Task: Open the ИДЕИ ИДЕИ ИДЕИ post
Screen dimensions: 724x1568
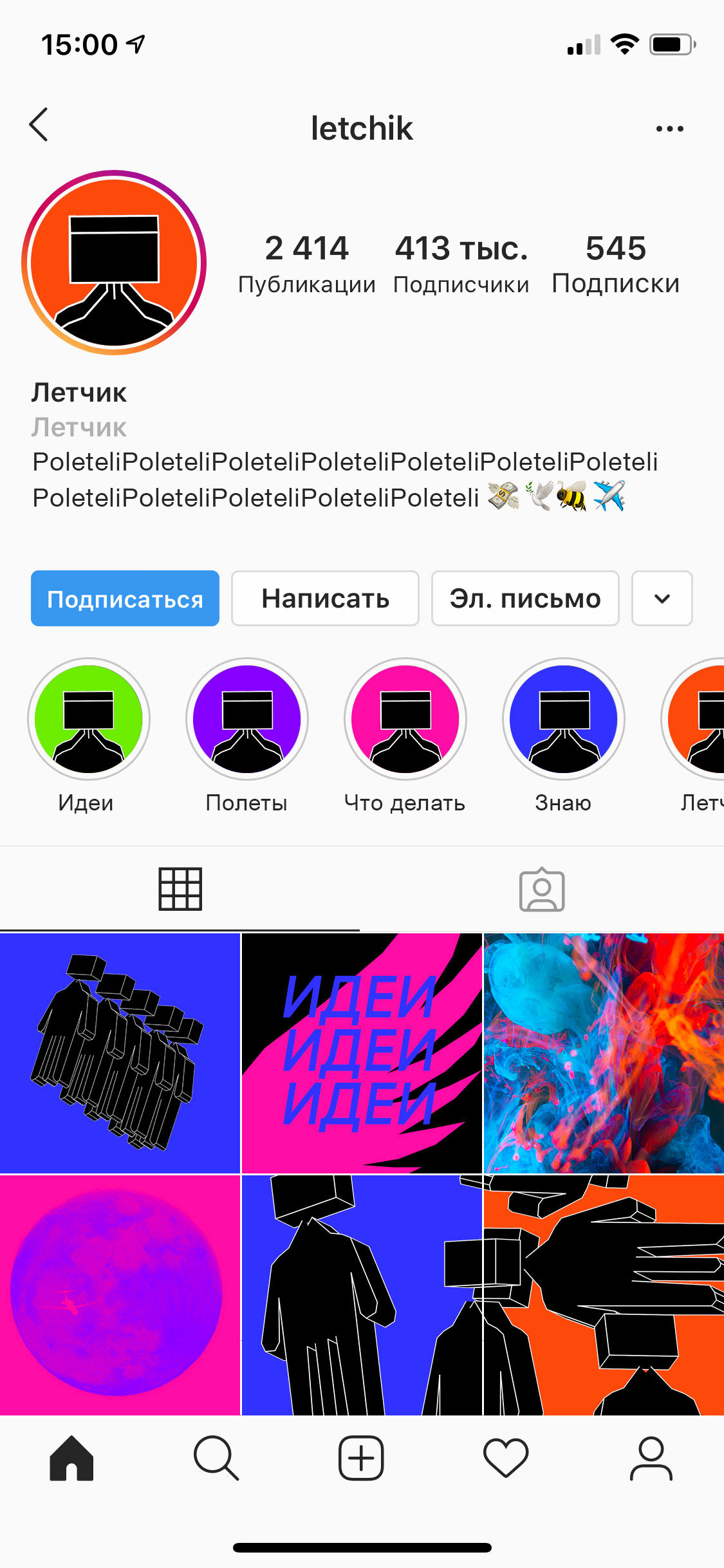Action: coord(362,1053)
